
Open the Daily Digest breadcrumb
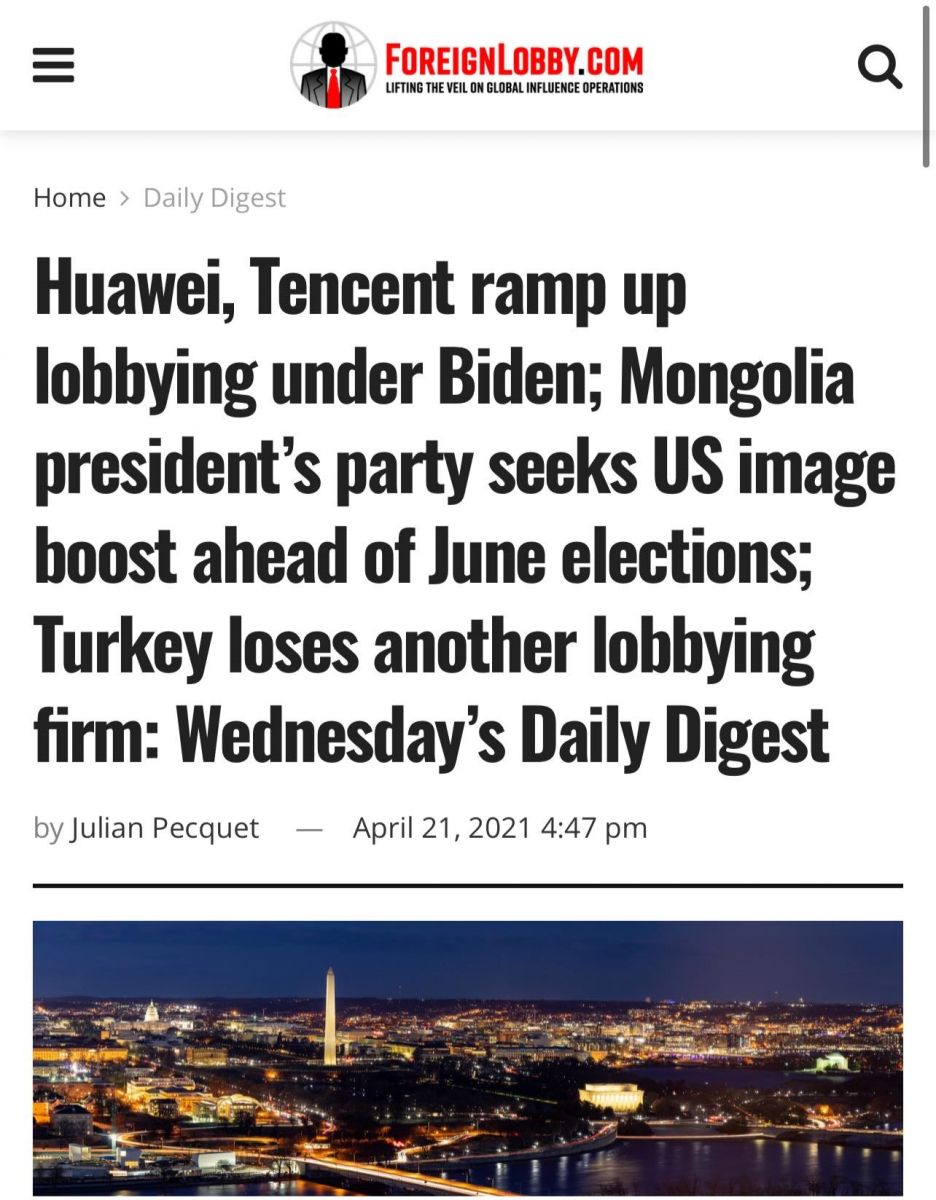click(x=214, y=198)
